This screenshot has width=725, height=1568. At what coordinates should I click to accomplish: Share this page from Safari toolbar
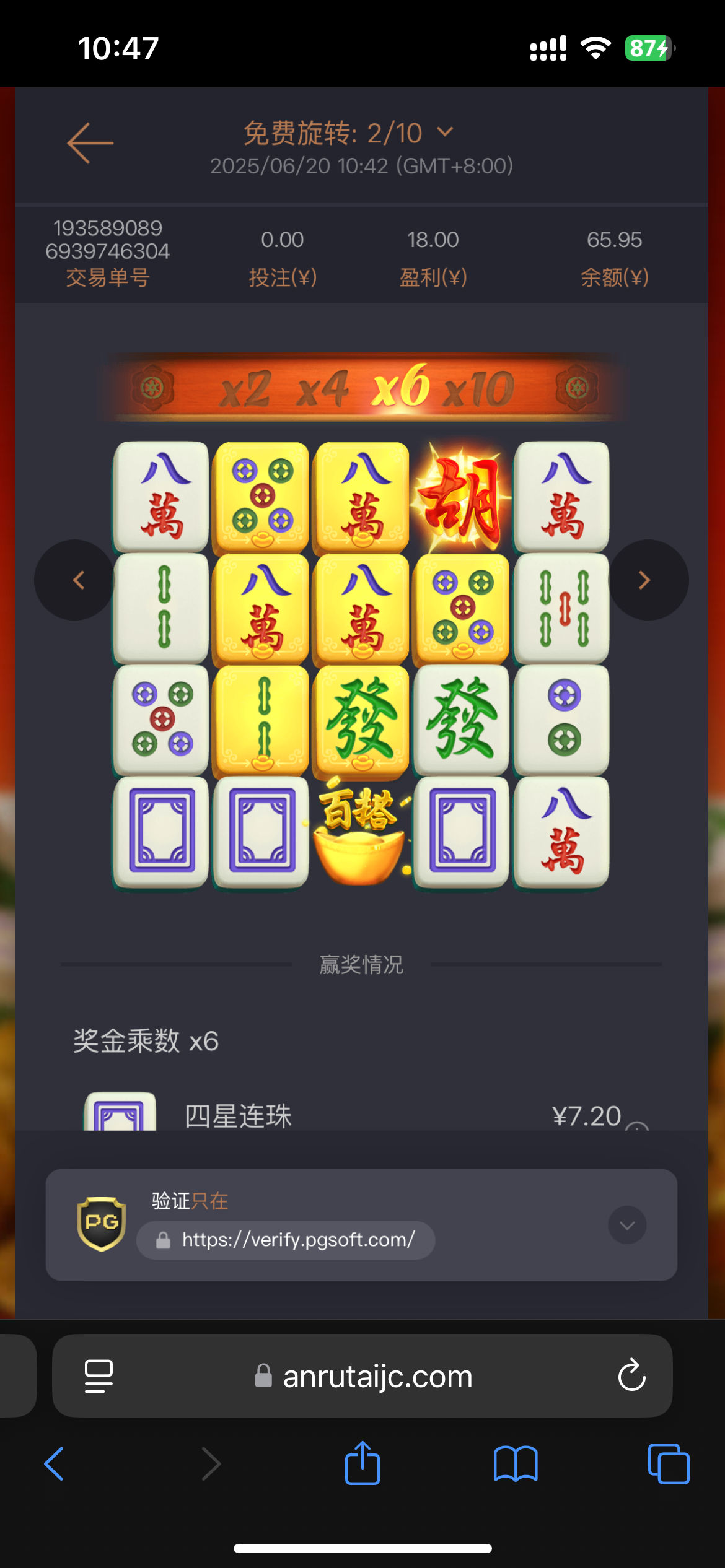click(x=362, y=1464)
